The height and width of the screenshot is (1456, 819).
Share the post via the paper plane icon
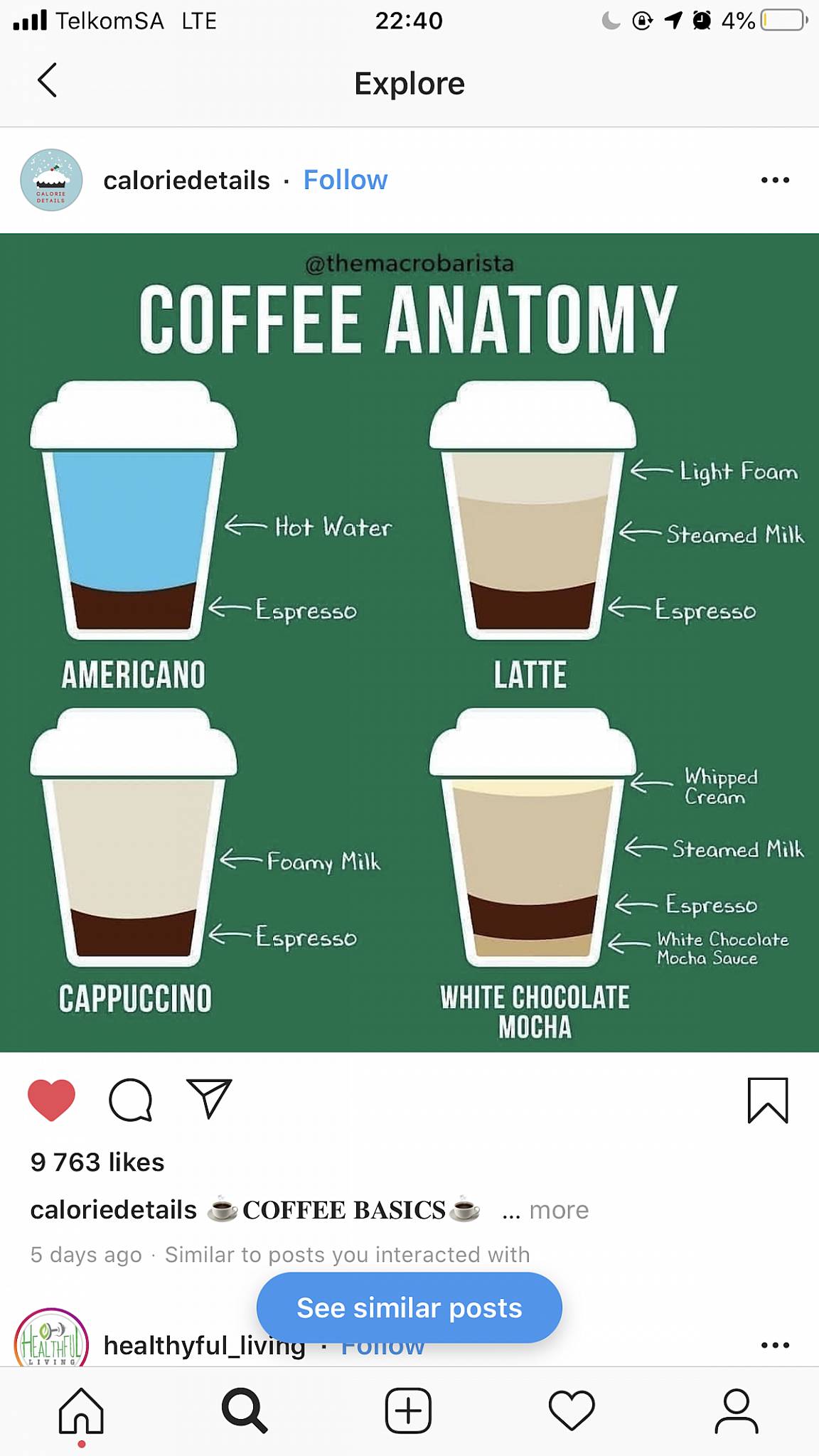coord(209,1099)
